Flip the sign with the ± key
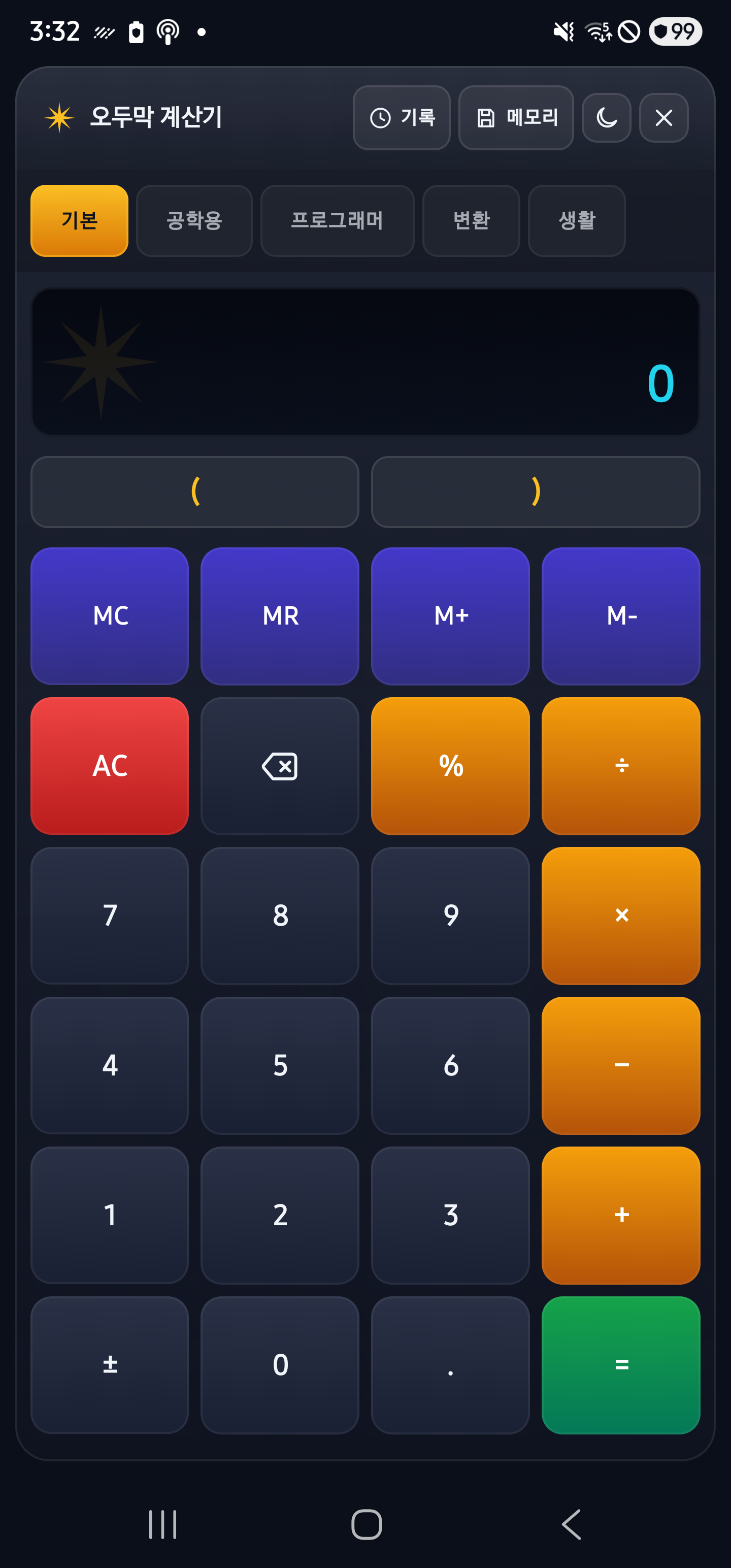Screen dimensions: 731x1568 [110, 1365]
